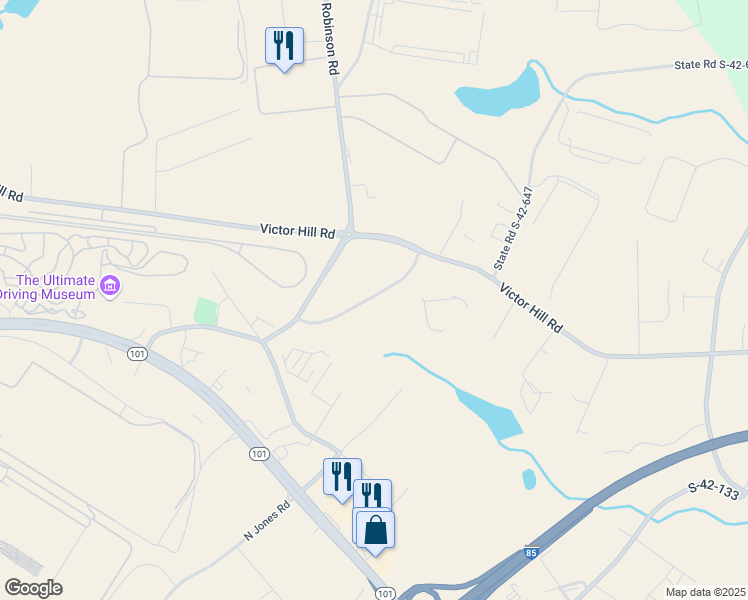Open the restaurant marker beside Robinson Rd
Screen dimensions: 748x600
284,50
